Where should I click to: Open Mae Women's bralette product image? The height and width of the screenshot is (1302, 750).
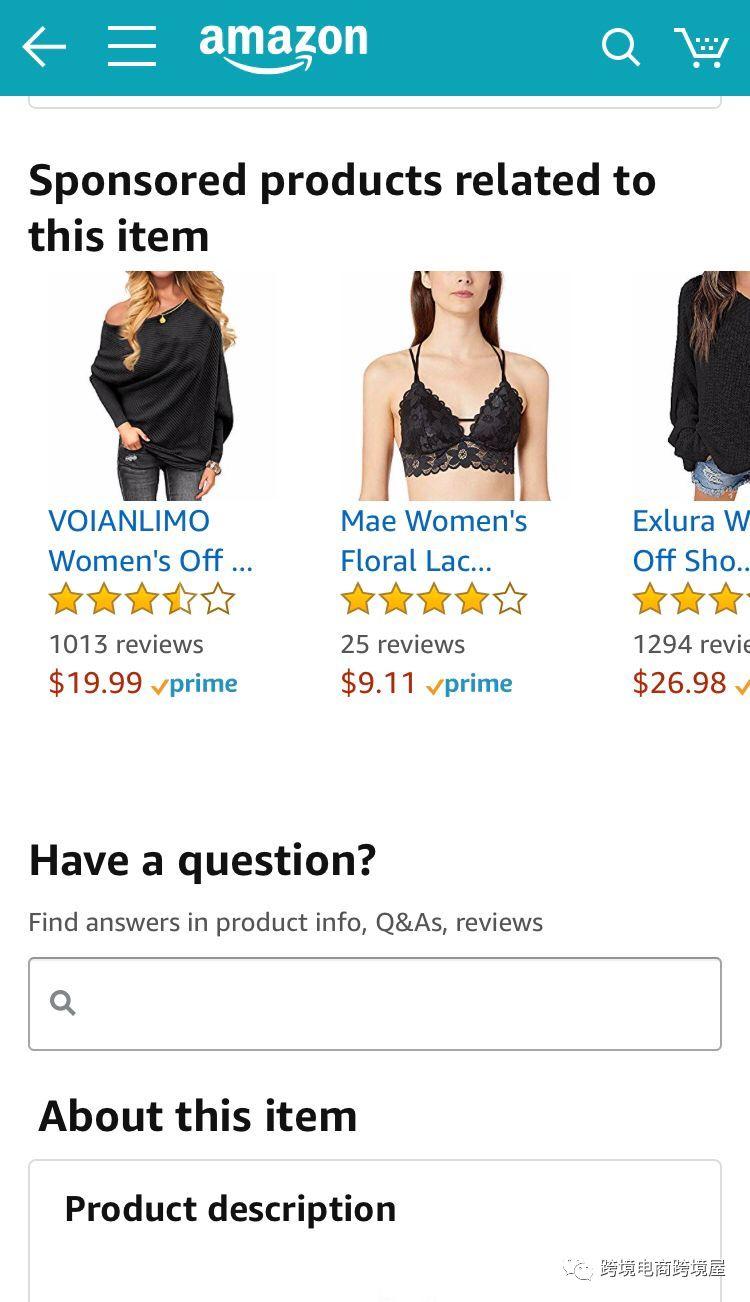pyautogui.click(x=454, y=387)
